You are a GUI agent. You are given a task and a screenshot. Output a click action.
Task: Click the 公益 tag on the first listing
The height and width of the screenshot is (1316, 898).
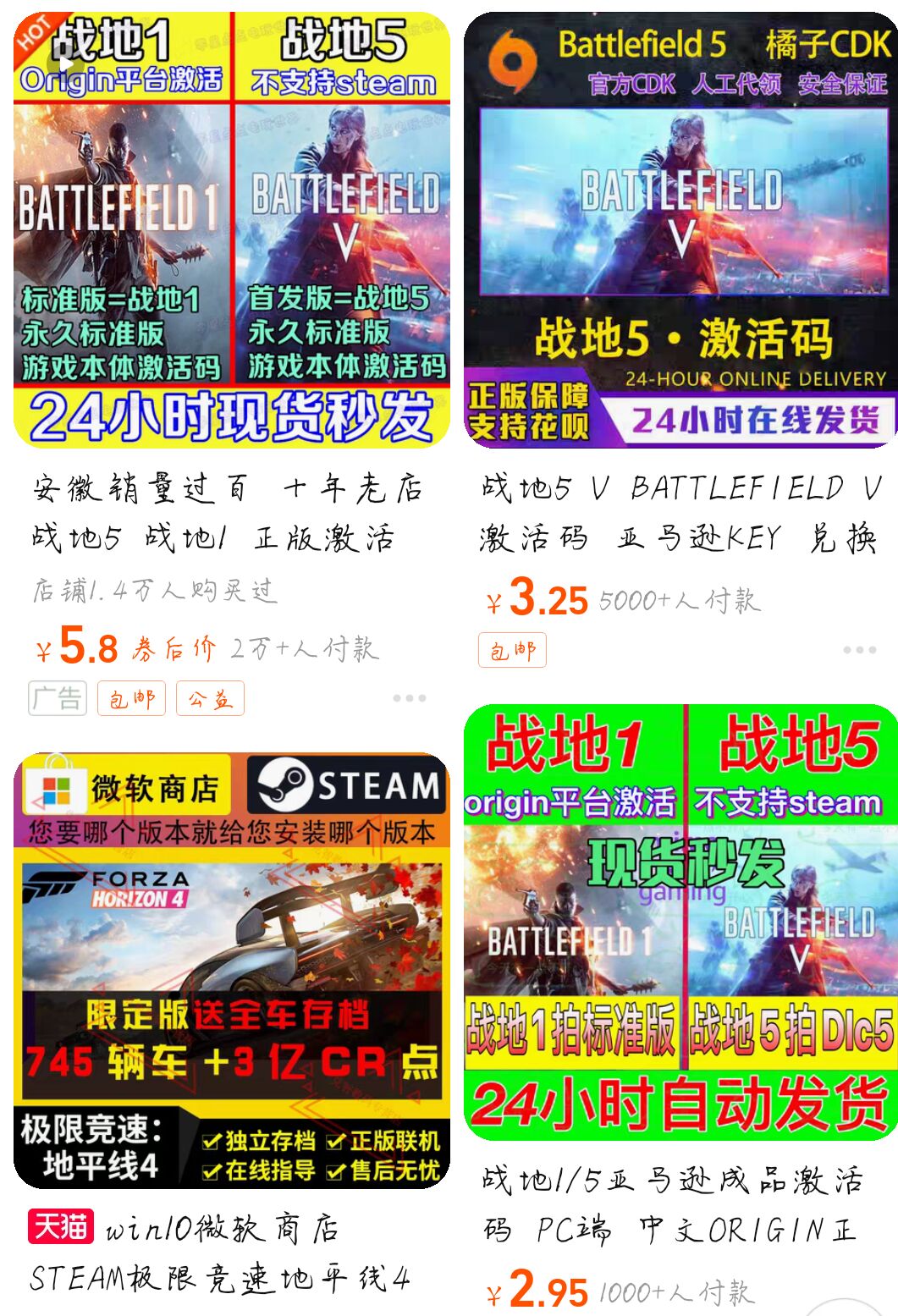tap(212, 698)
